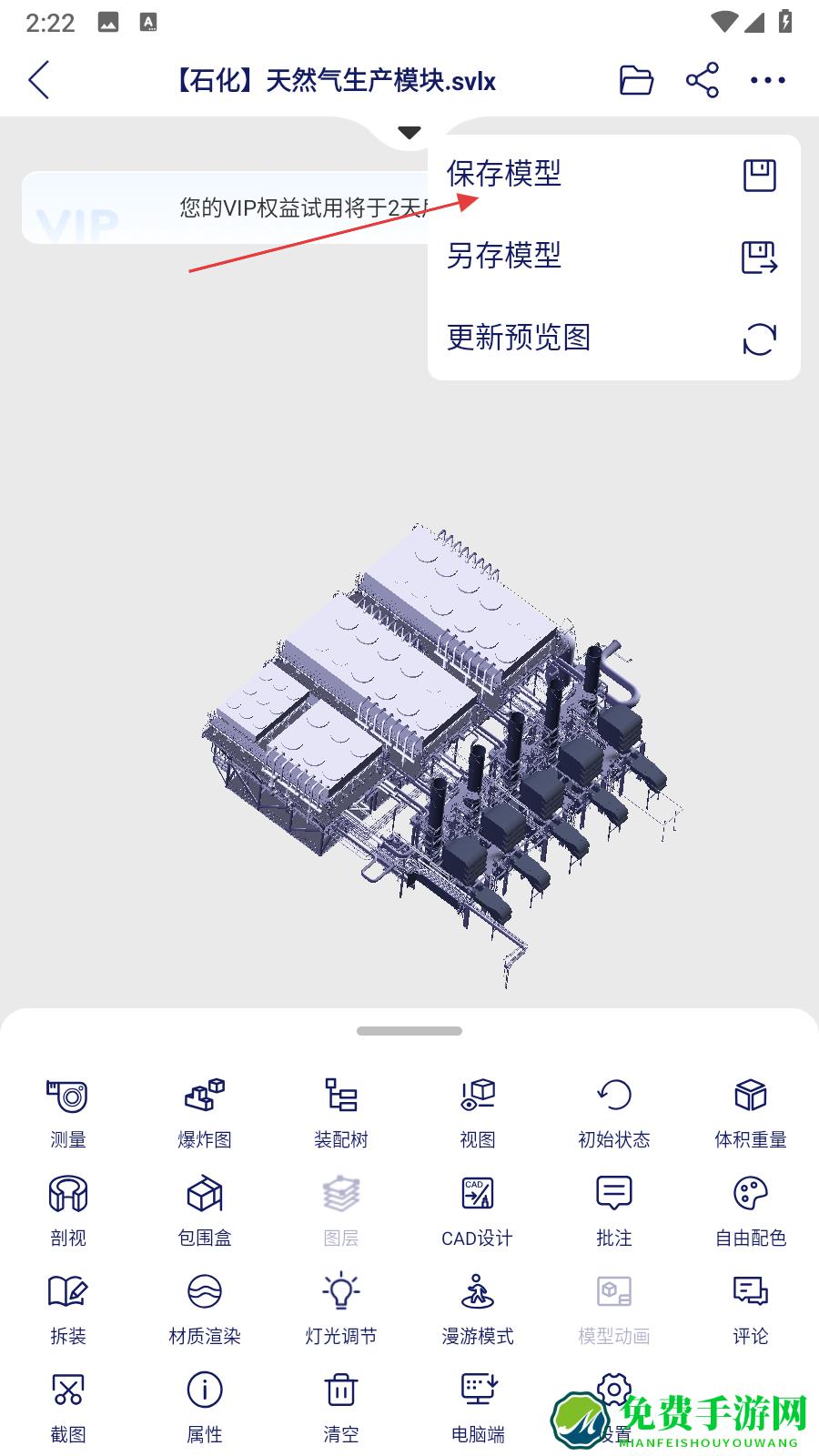This screenshot has width=819, height=1456.
Task: Launch the CAD设计 tool
Action: point(478,1209)
